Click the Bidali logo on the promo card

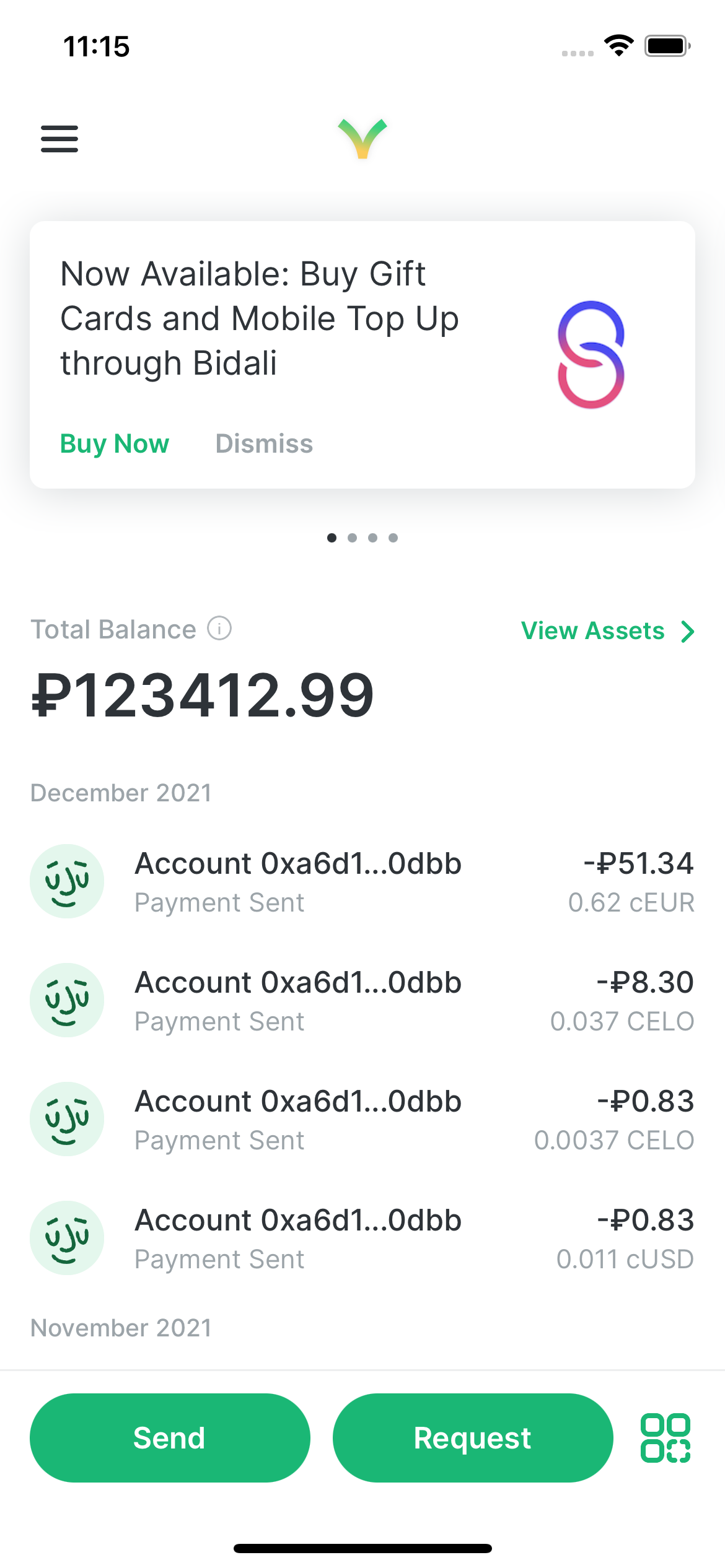click(593, 354)
